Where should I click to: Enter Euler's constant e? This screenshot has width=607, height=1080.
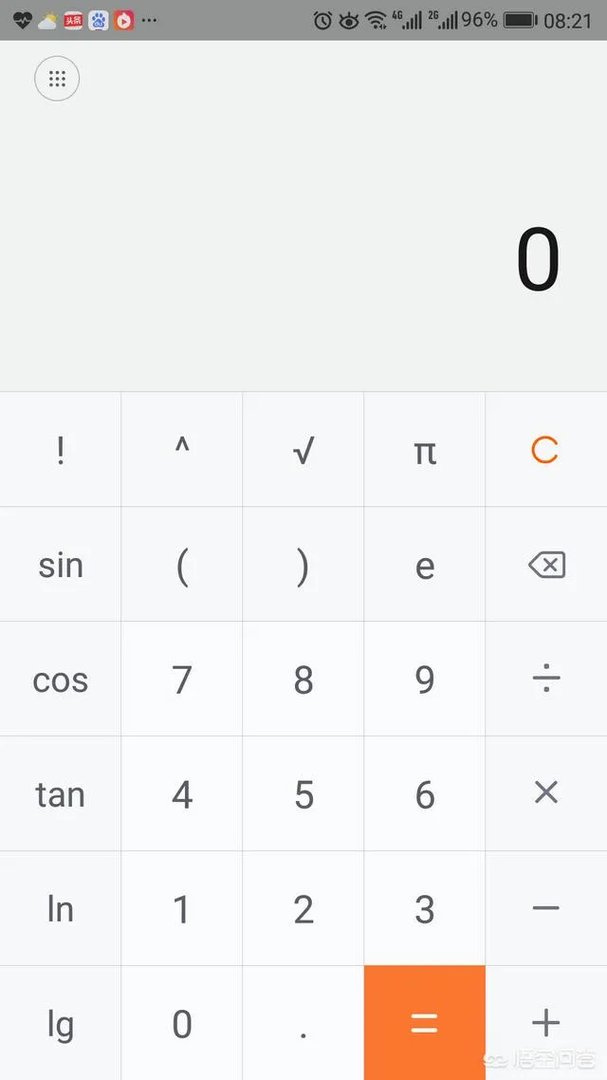click(425, 565)
